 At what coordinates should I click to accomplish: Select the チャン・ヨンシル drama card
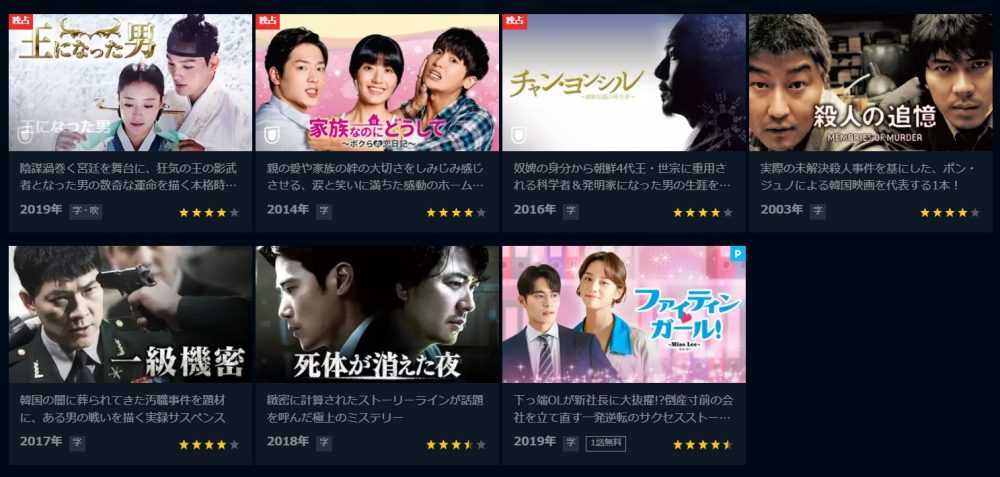[x=624, y=83]
